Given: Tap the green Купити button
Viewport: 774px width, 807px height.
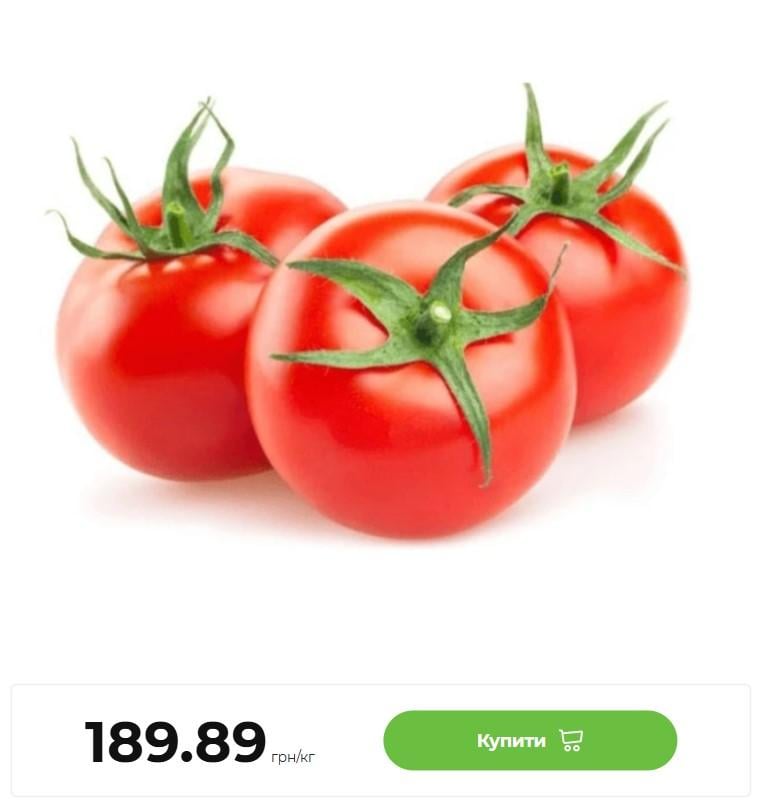Looking at the screenshot, I should pos(529,741).
